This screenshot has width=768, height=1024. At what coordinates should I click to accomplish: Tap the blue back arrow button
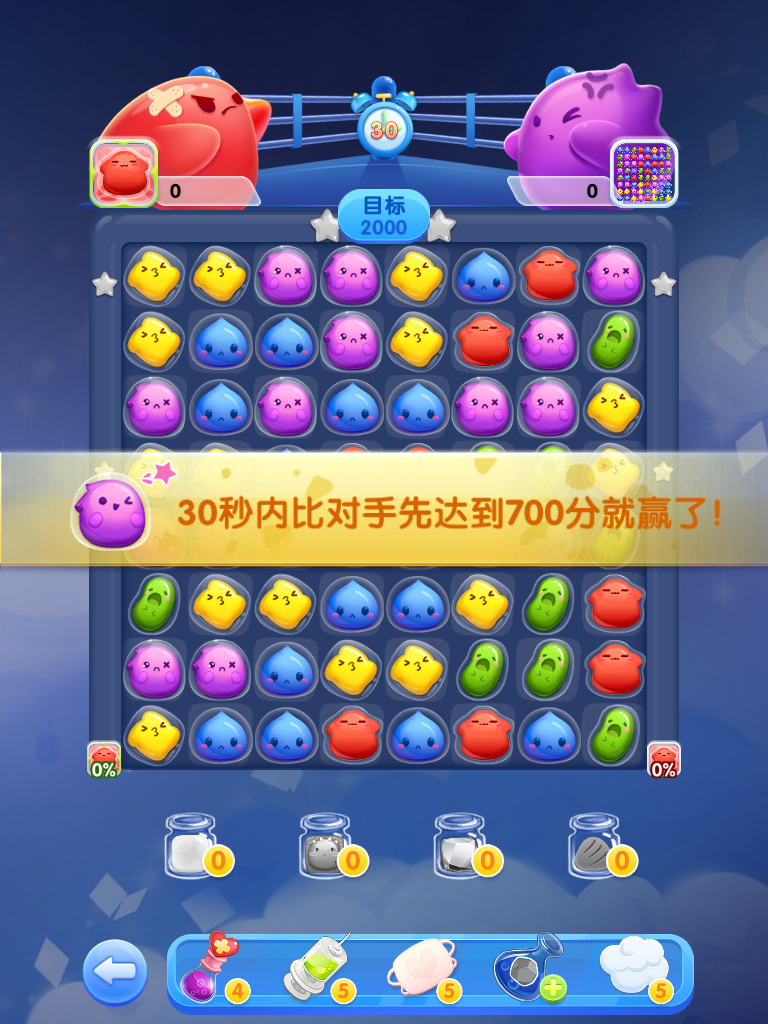pyautogui.click(x=115, y=972)
